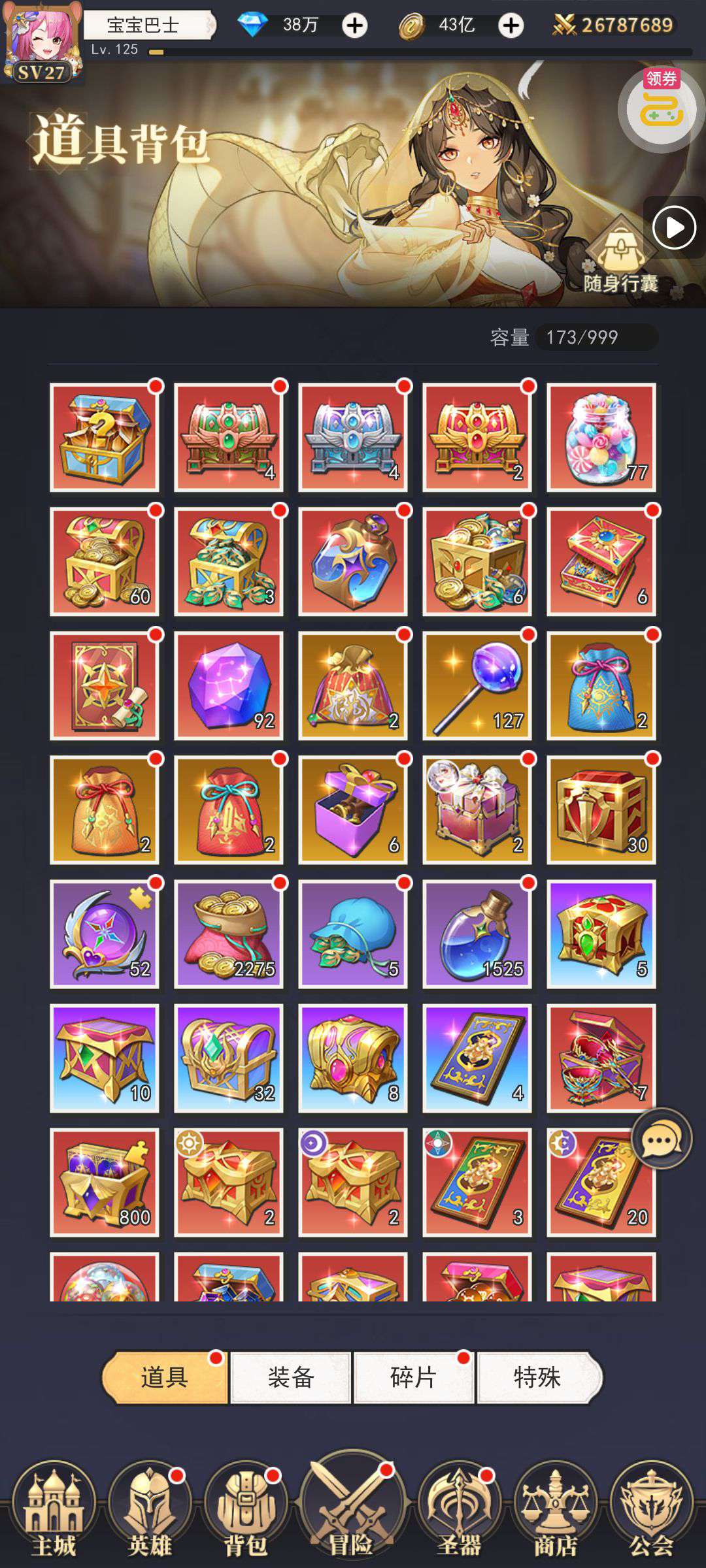This screenshot has height=1568, width=706.
Task: Select the candy jar item with 77
Action: 601,437
